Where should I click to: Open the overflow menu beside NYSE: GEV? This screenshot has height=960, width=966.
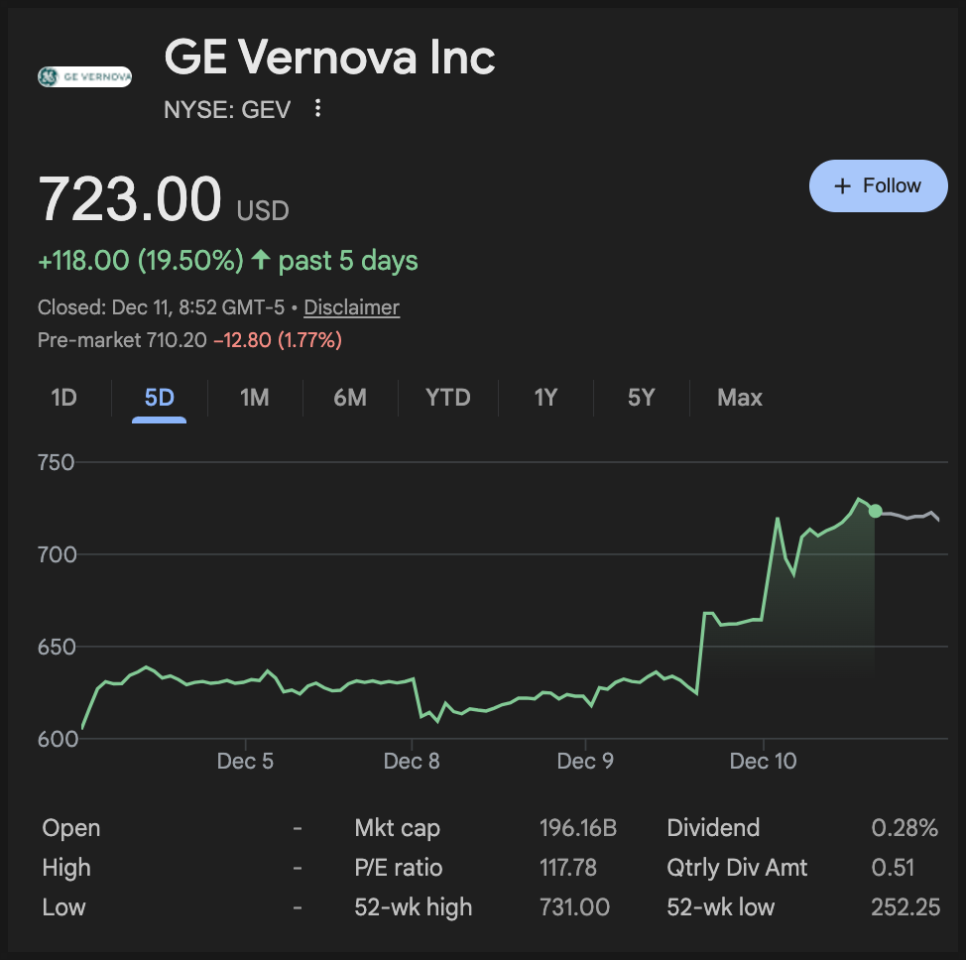(x=318, y=108)
